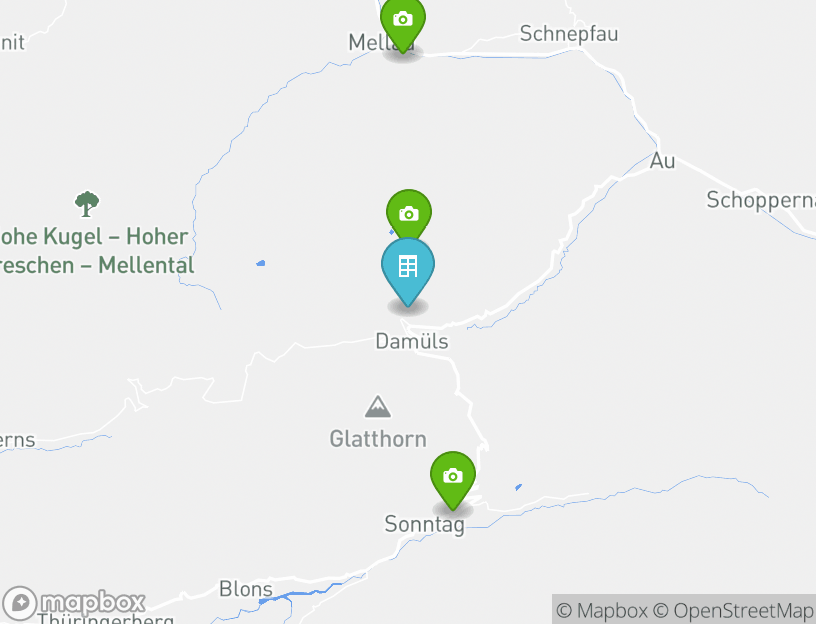Tap the camera marker at Mellau
816x624 pixels.
click(402, 20)
